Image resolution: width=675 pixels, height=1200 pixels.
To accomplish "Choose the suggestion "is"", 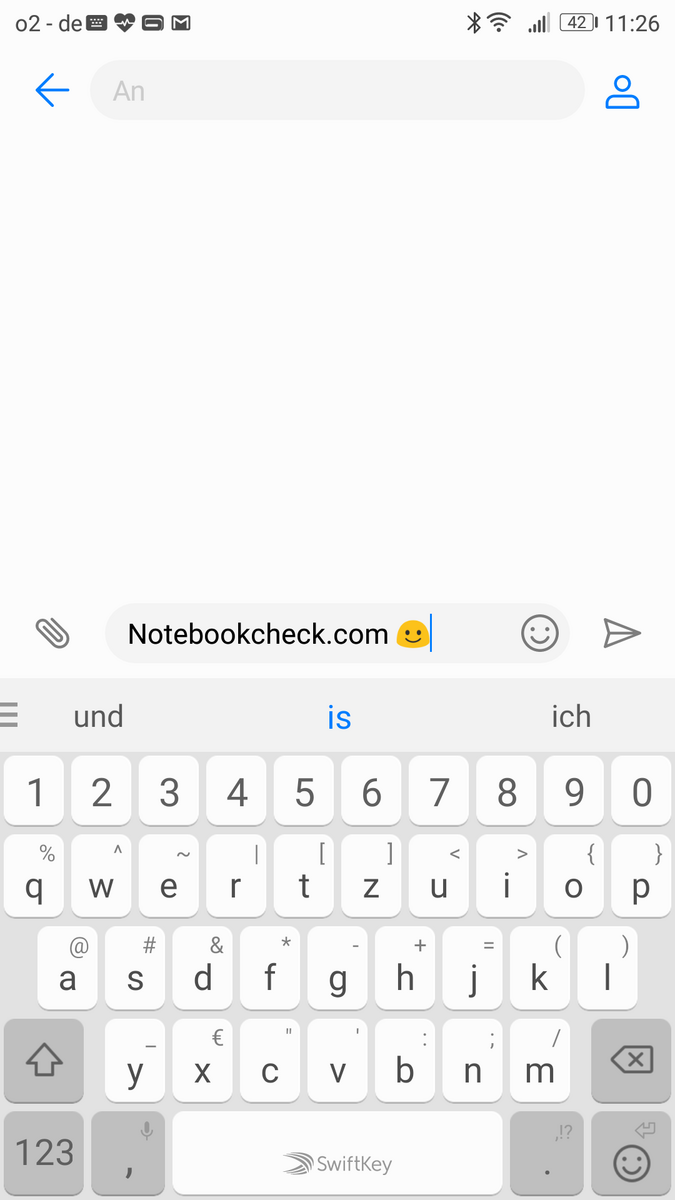I will (x=339, y=717).
